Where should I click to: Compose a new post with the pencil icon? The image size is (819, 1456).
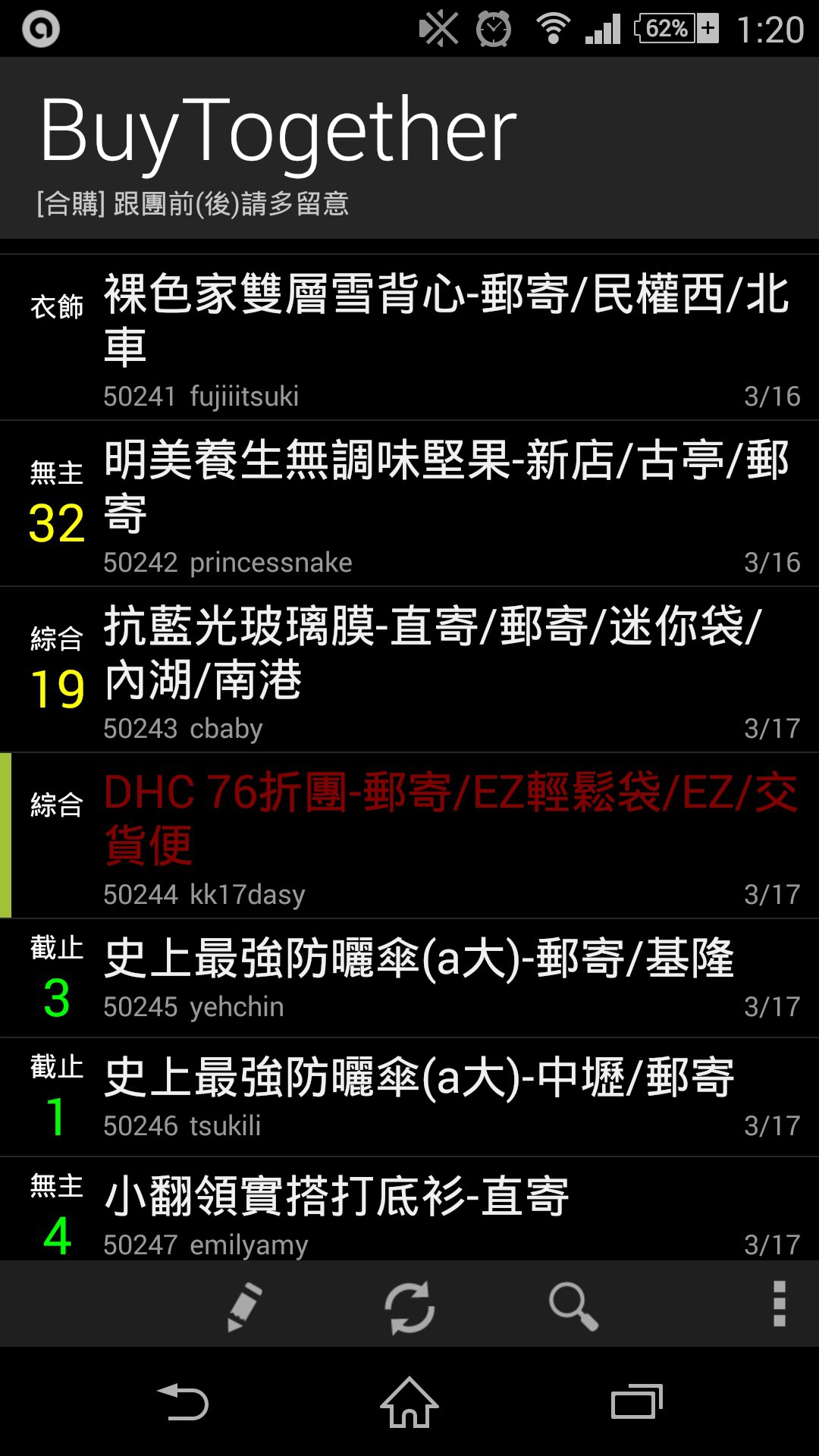pos(245,1306)
